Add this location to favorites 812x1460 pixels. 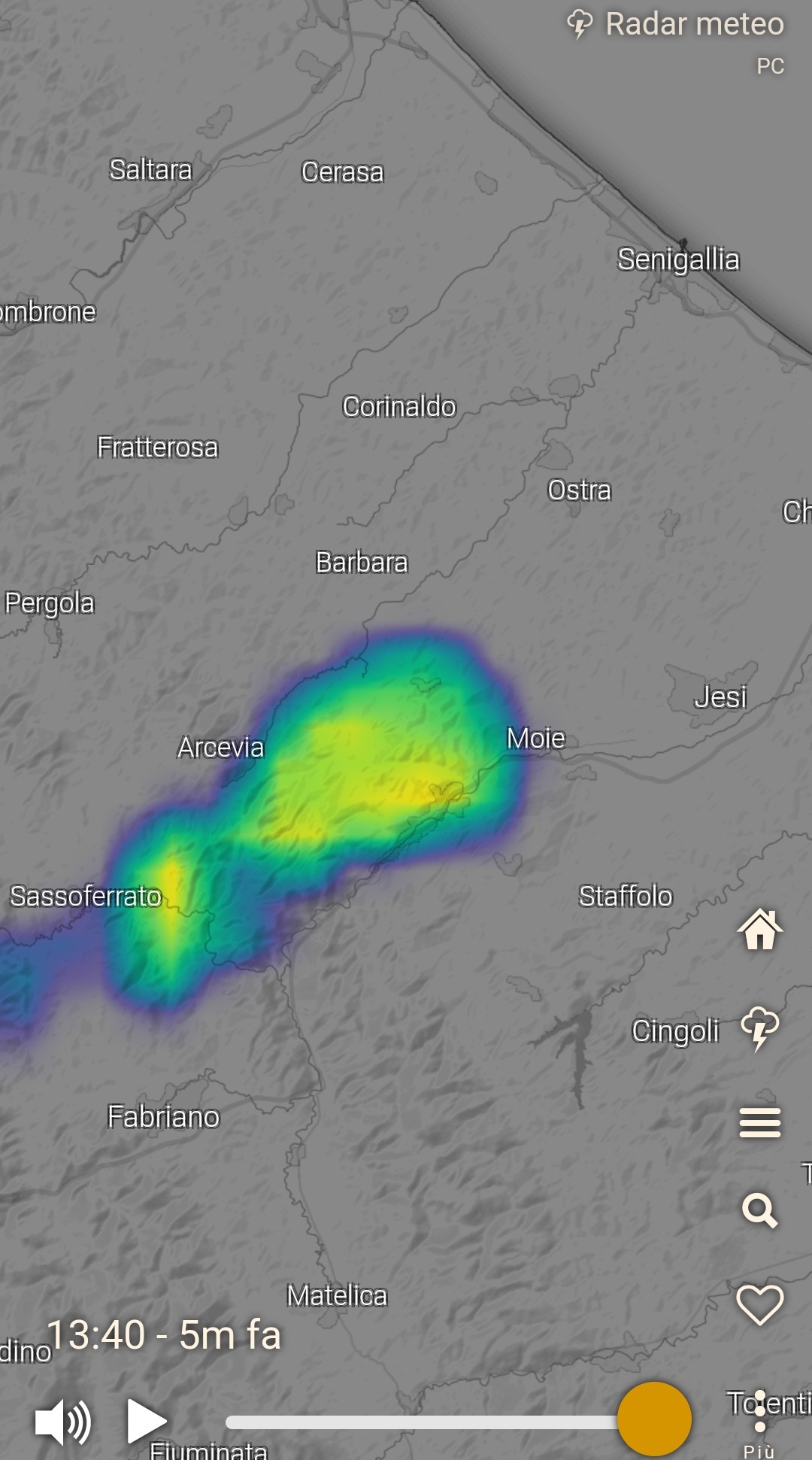click(x=759, y=1304)
